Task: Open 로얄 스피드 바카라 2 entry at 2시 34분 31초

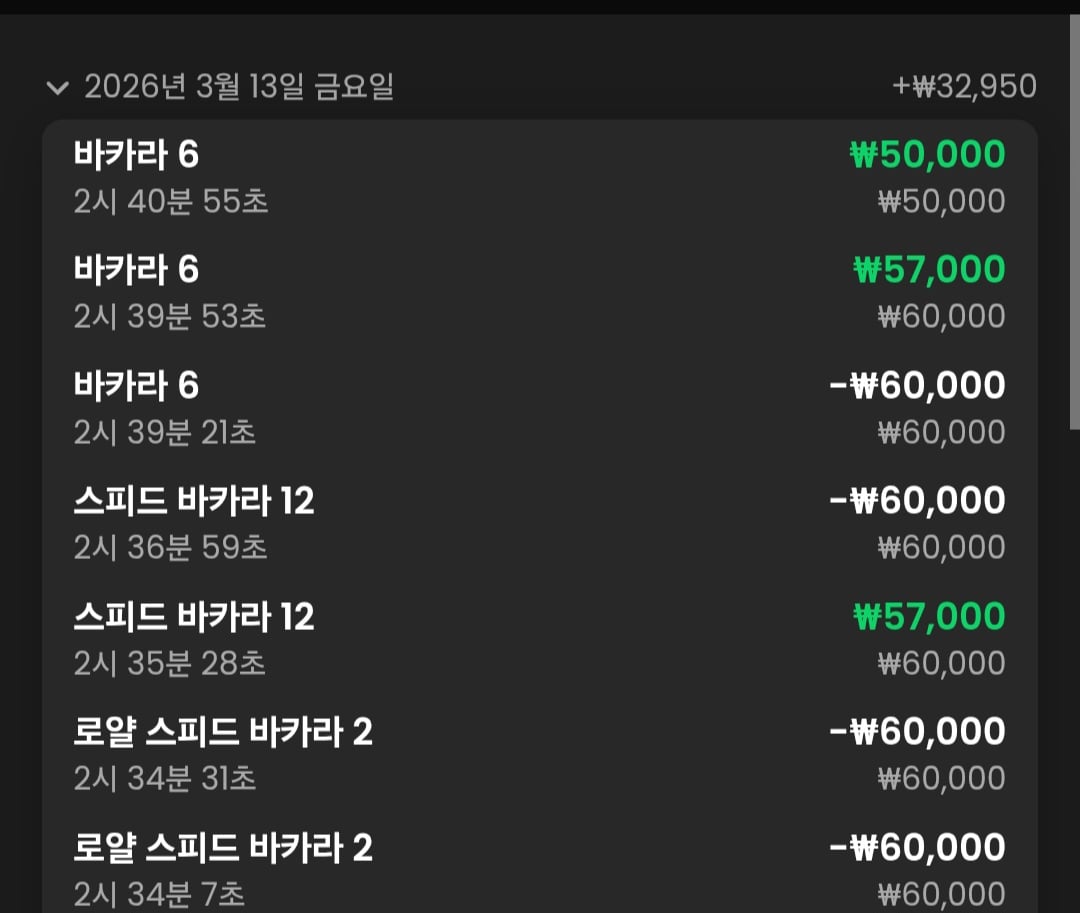Action: (540, 754)
